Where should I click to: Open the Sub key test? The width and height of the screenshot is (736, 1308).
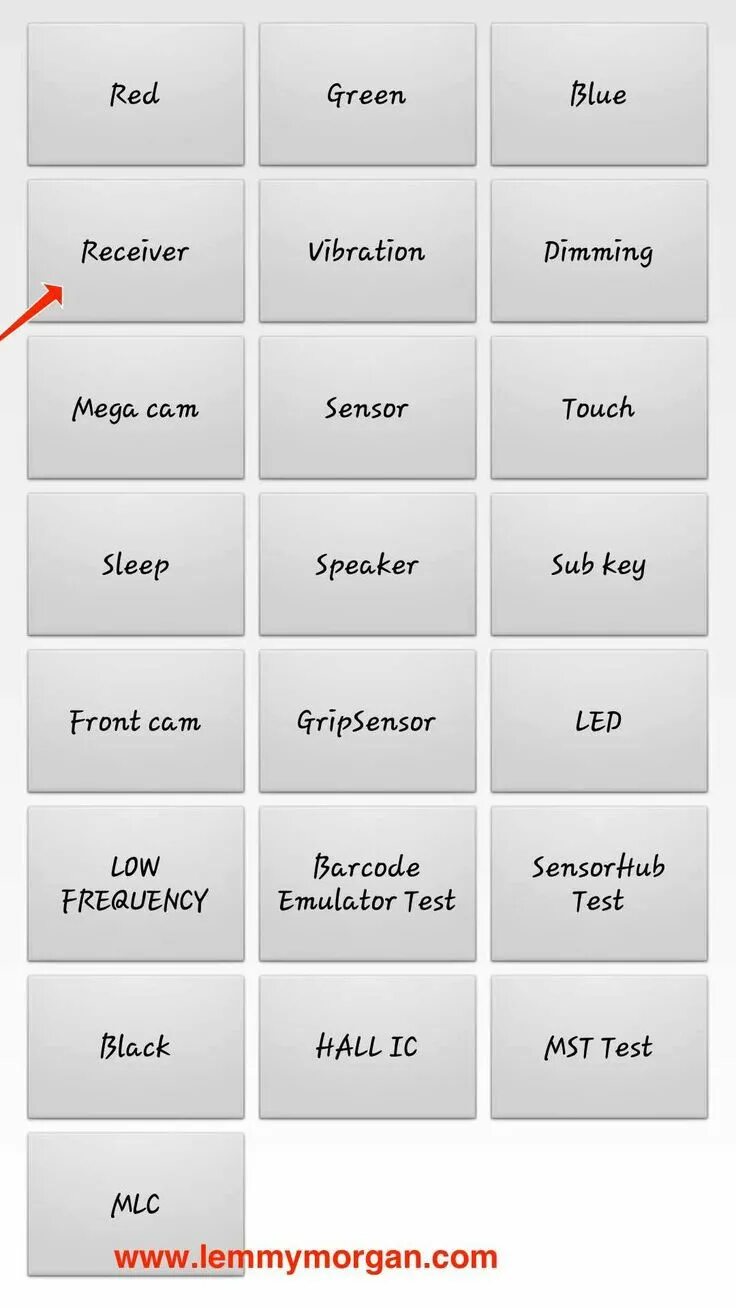click(x=598, y=564)
